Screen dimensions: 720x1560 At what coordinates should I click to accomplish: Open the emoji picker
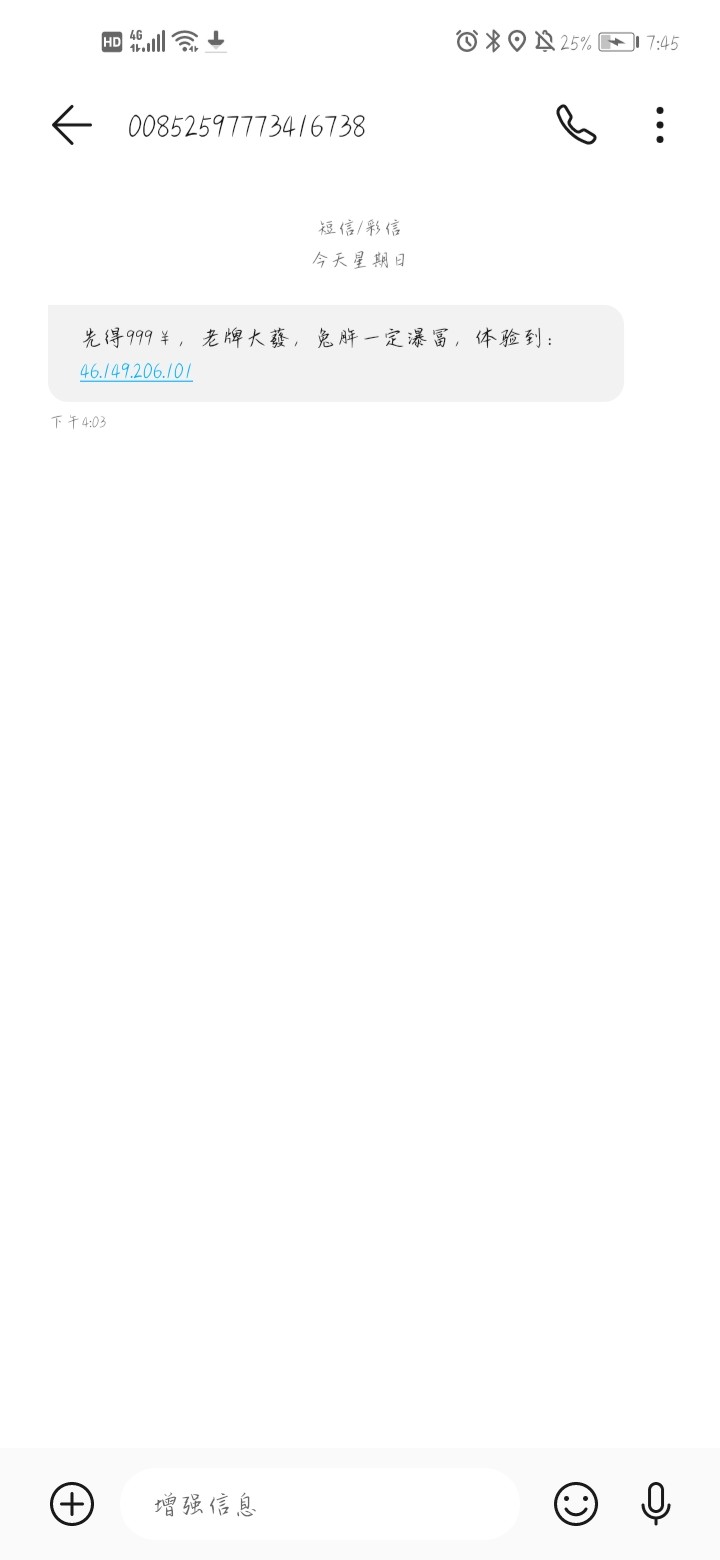point(576,1504)
